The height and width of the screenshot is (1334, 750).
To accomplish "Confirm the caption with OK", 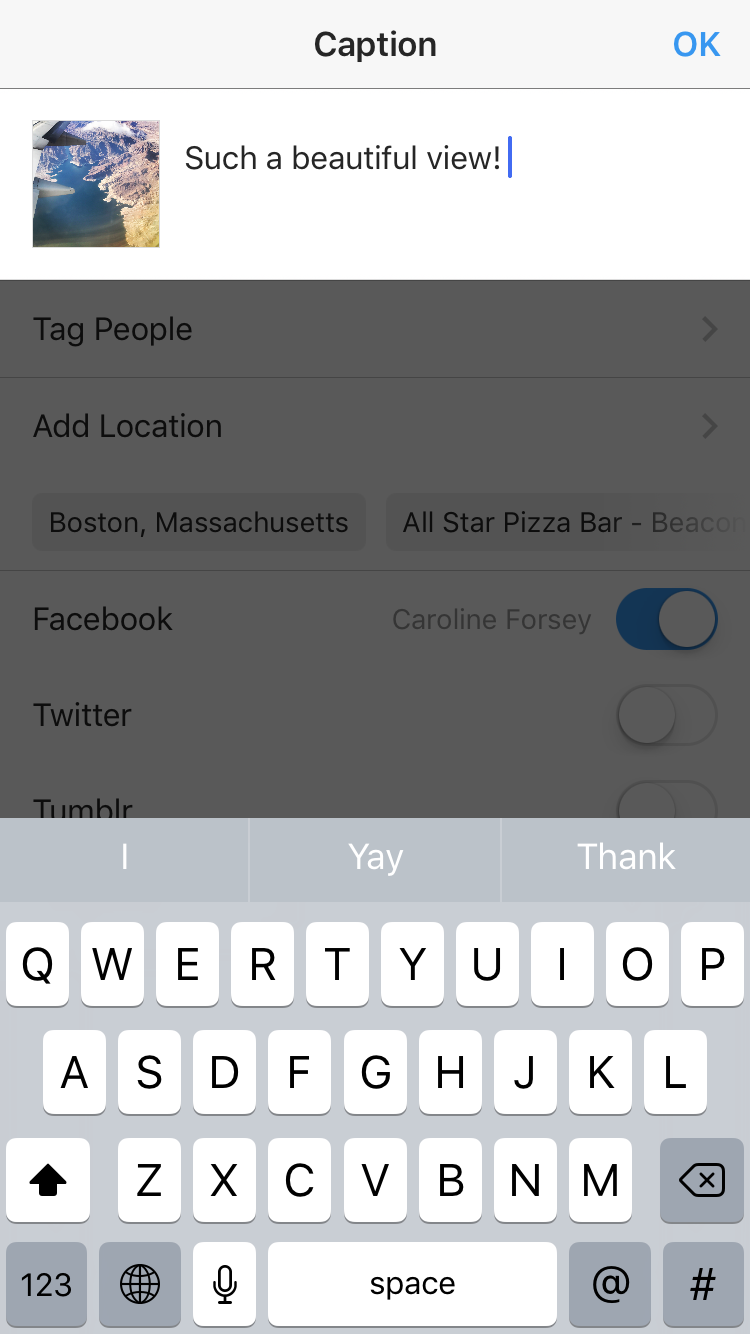I will (696, 45).
